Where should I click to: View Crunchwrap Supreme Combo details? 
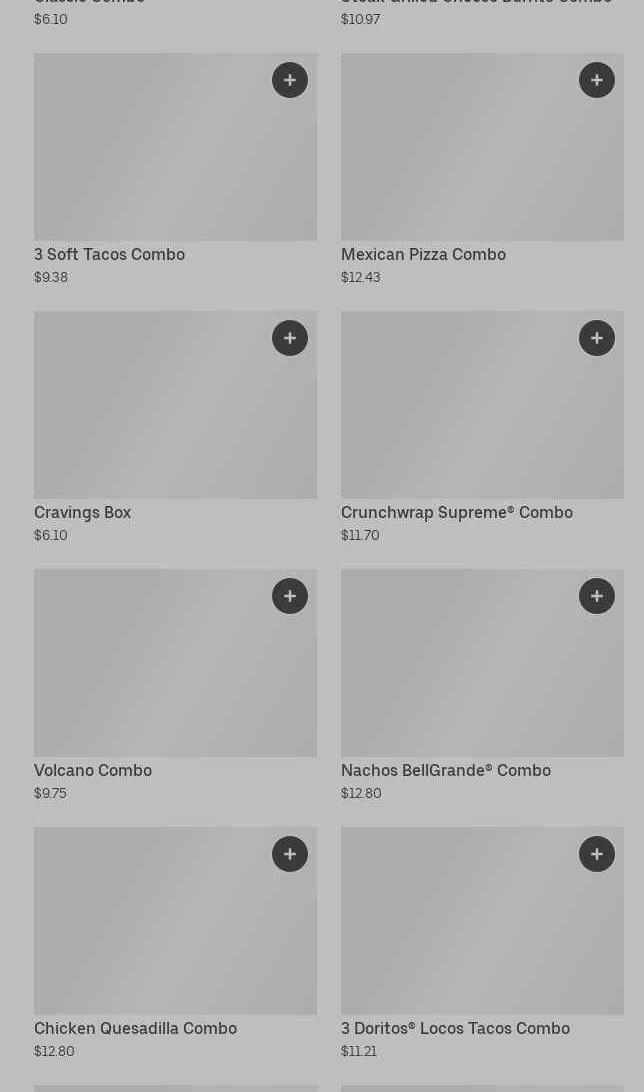(x=460, y=418)
